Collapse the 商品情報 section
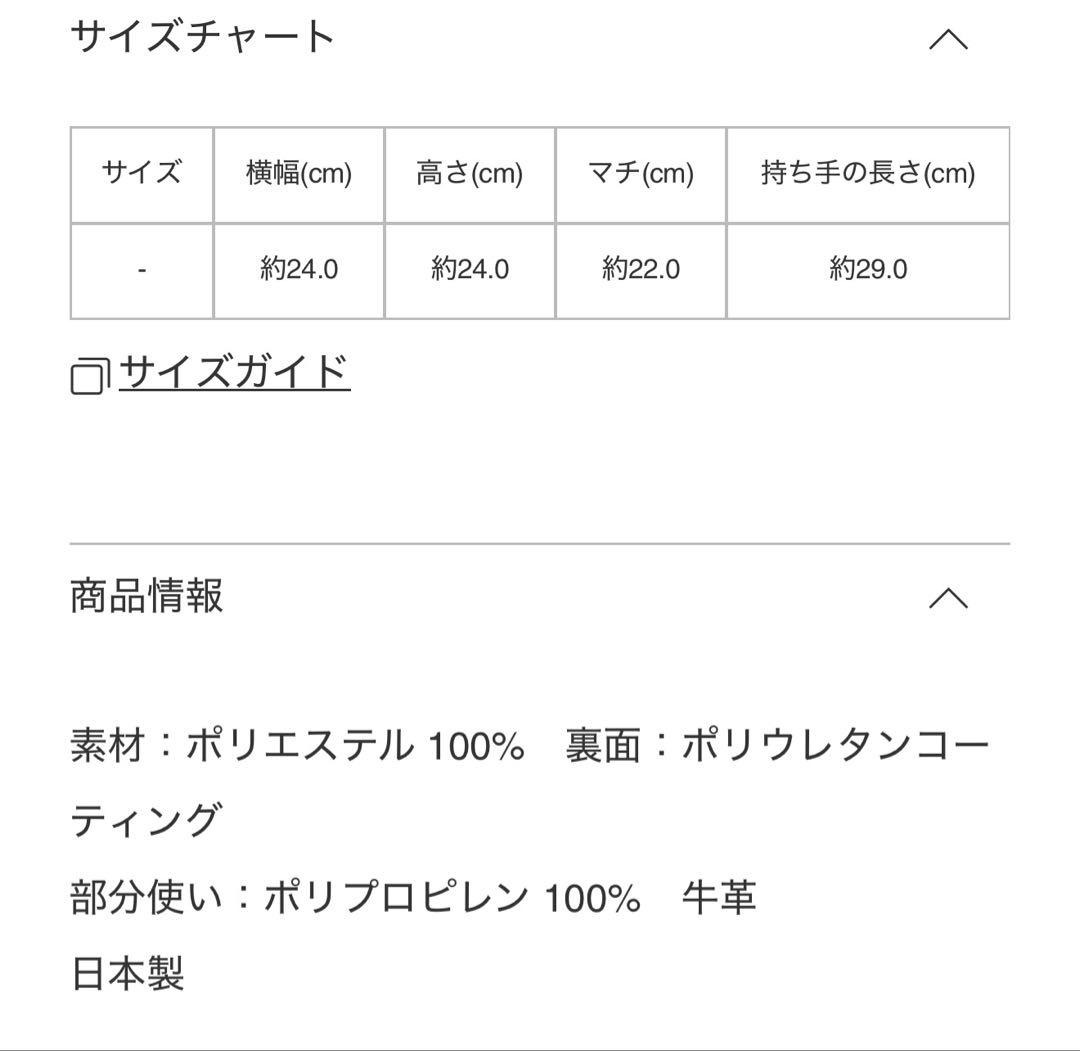 tap(948, 598)
